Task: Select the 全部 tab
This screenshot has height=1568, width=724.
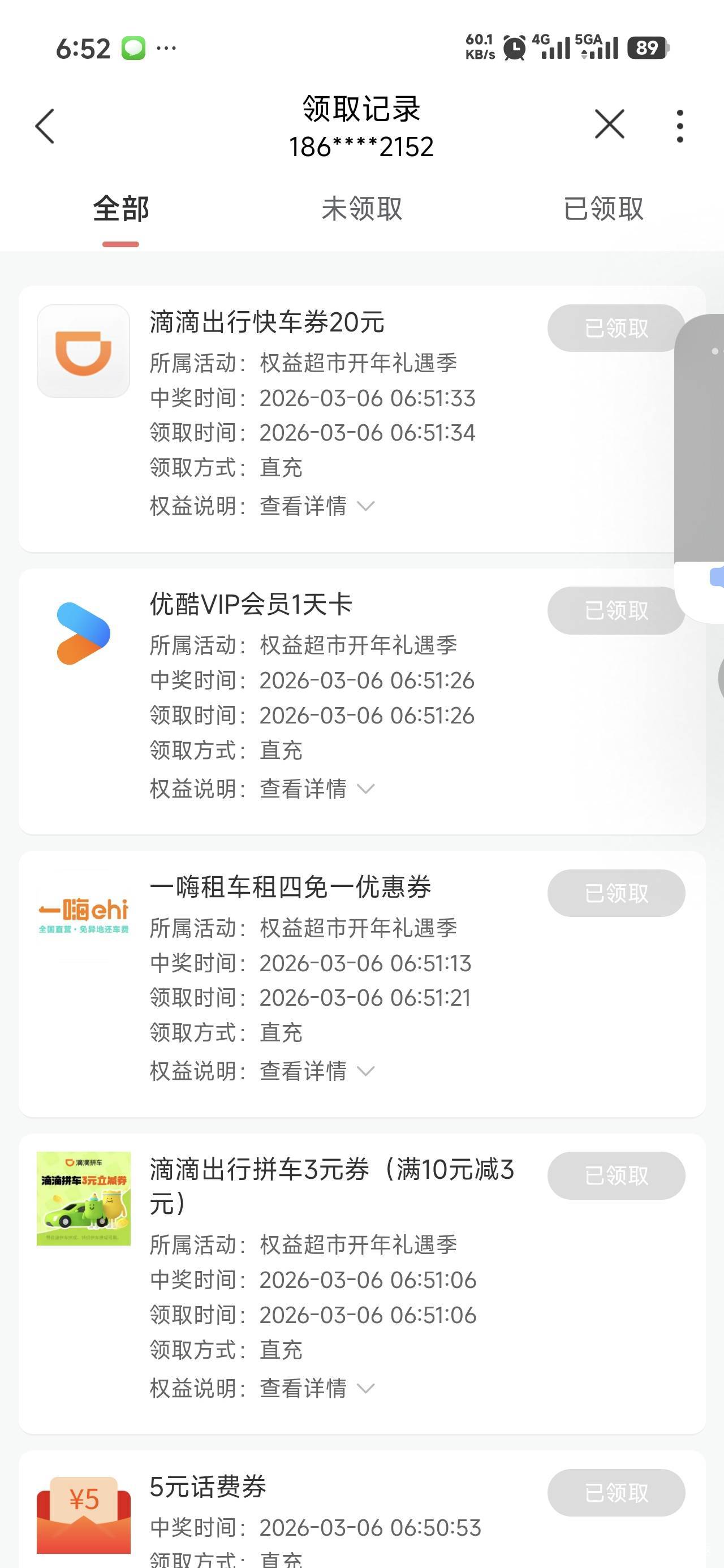Action: [120, 209]
